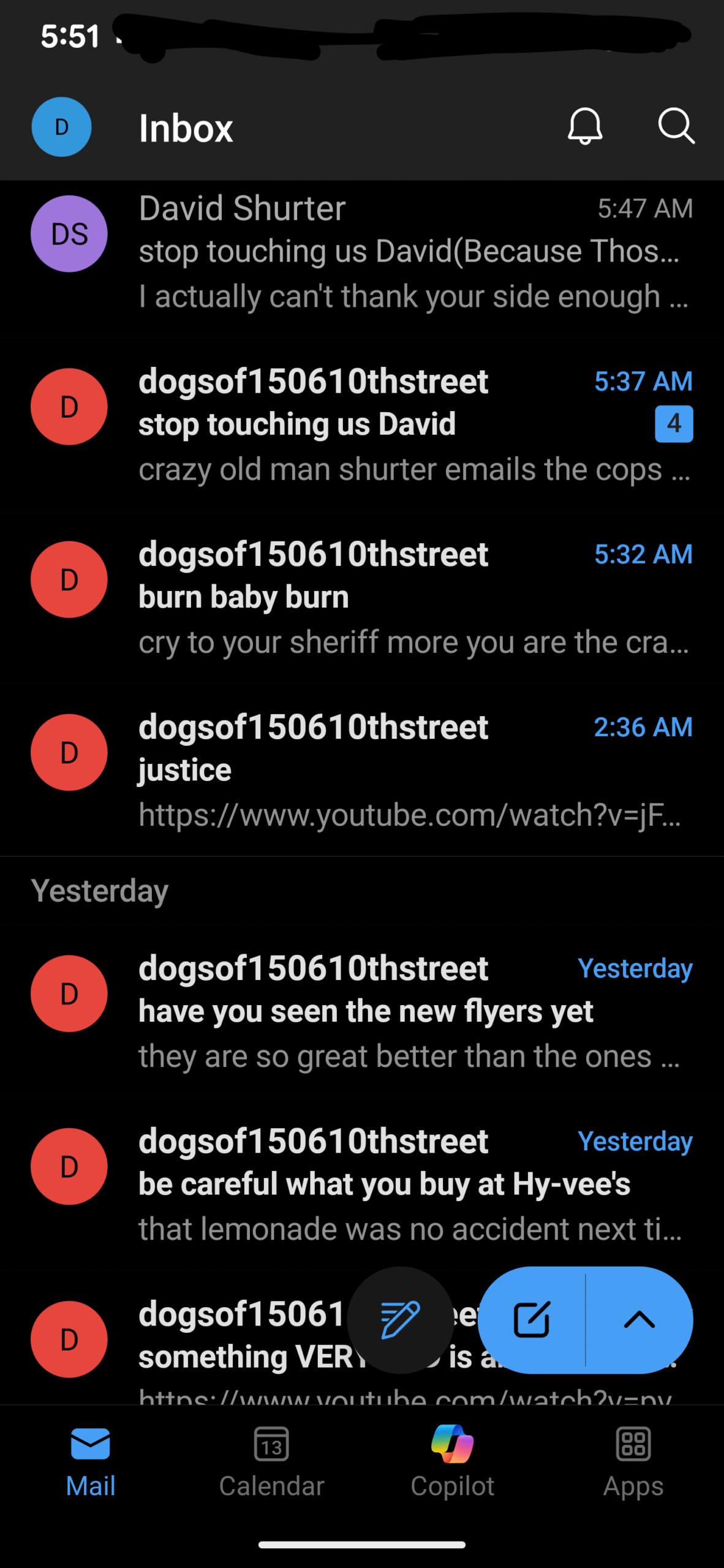Compose a new email
Viewport: 724px width, 1568px height.
[x=531, y=1319]
